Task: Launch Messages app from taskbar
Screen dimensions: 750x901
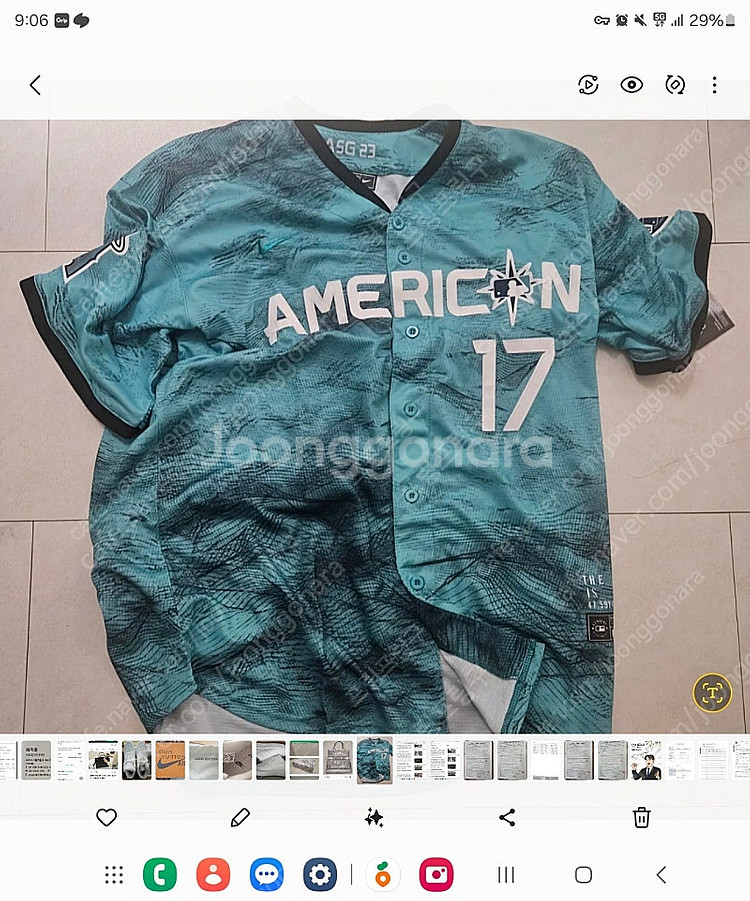Action: coord(266,875)
